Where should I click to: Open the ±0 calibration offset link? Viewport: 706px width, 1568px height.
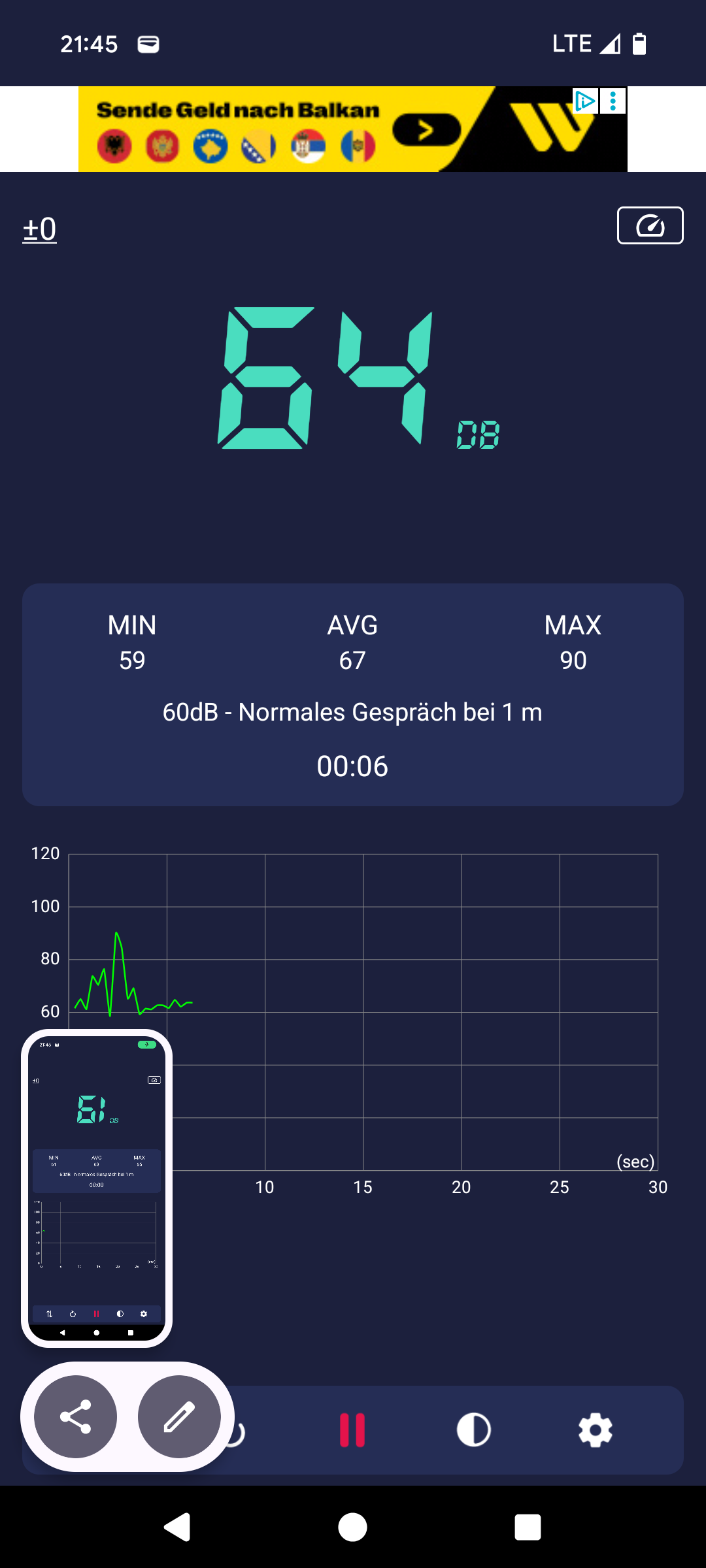pos(40,229)
